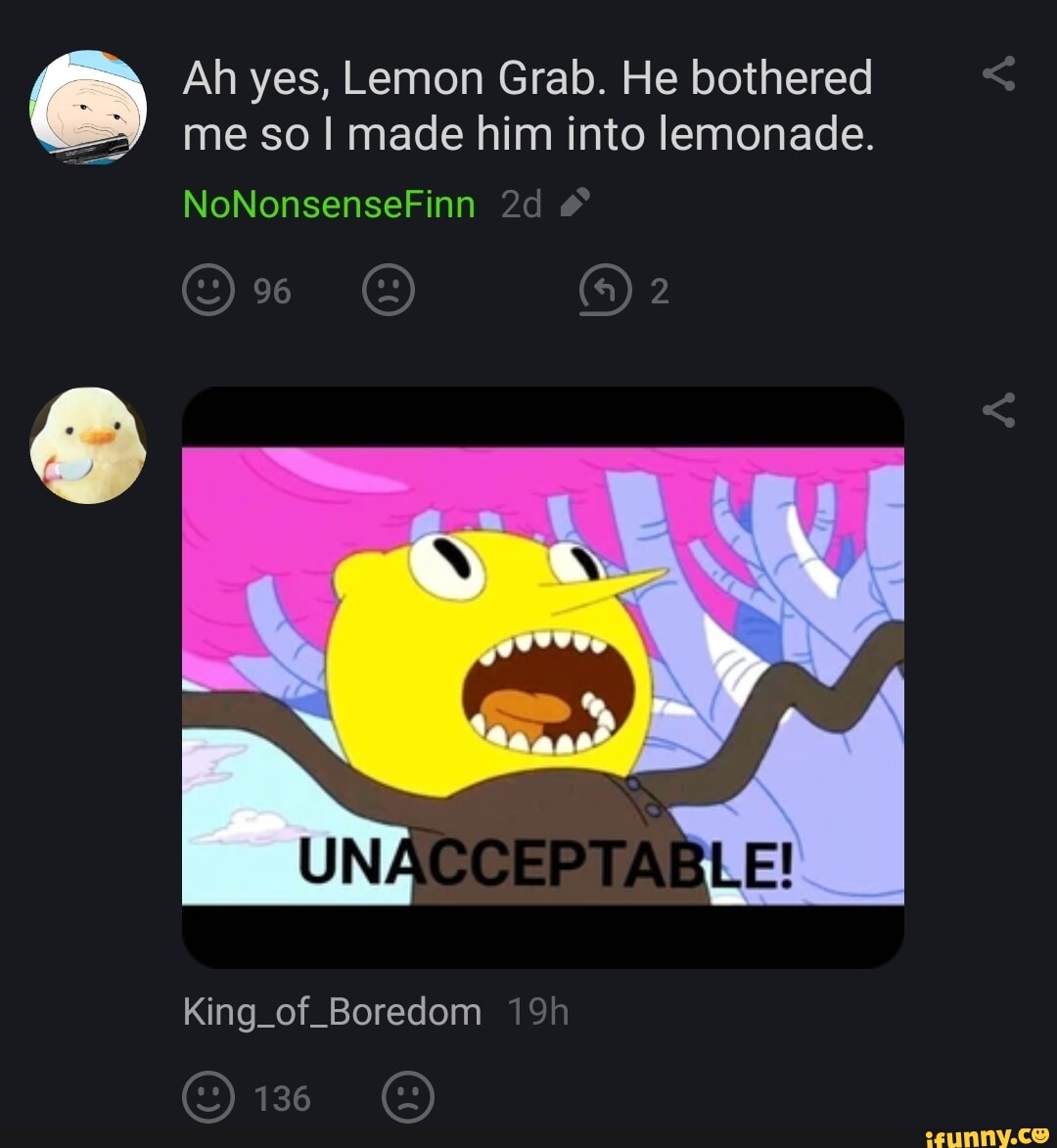This screenshot has height=1148, width=1057.
Task: Expand the 136 smiles list
Action: (285, 1097)
